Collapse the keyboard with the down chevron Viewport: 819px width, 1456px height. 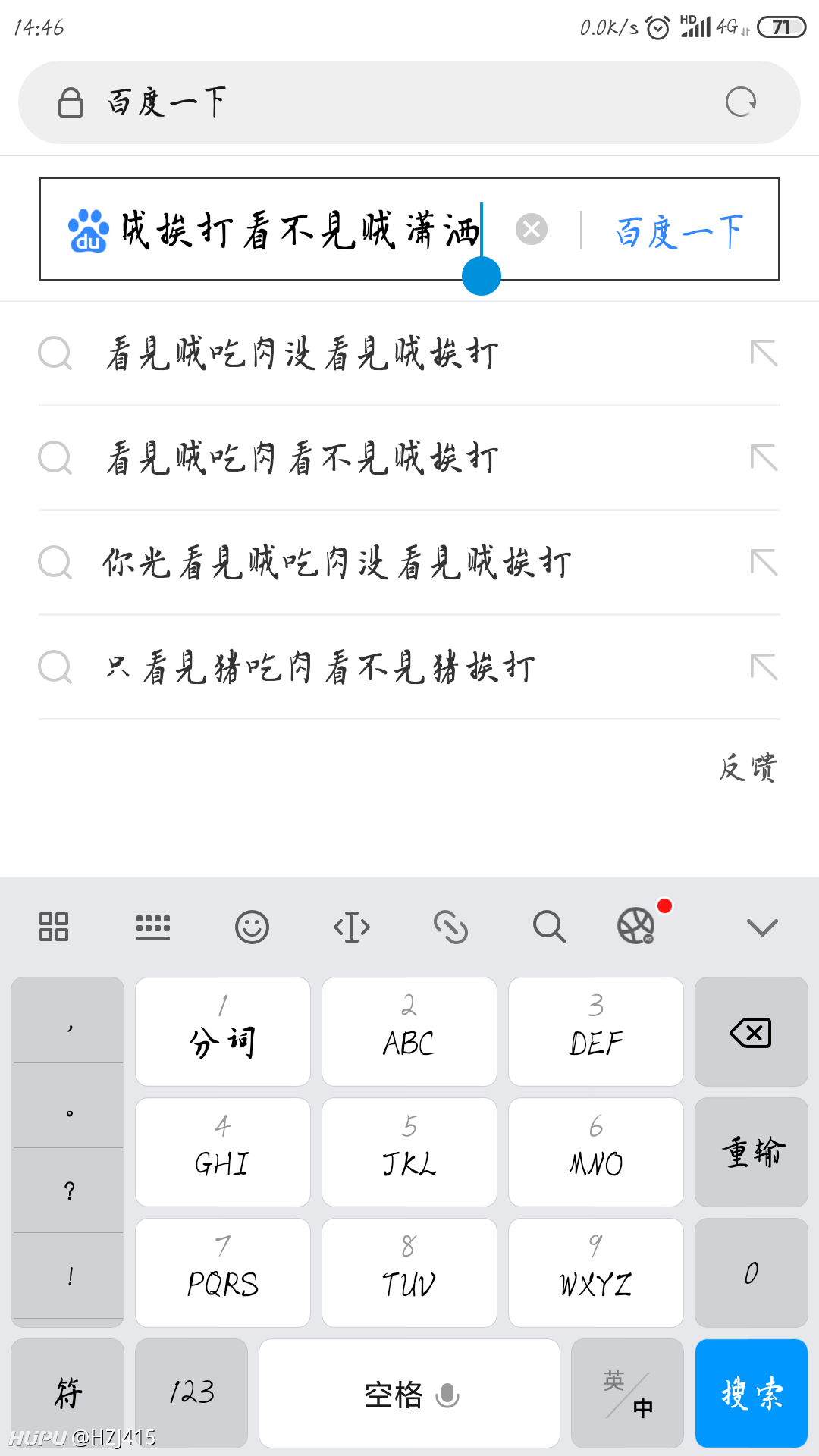tap(762, 927)
